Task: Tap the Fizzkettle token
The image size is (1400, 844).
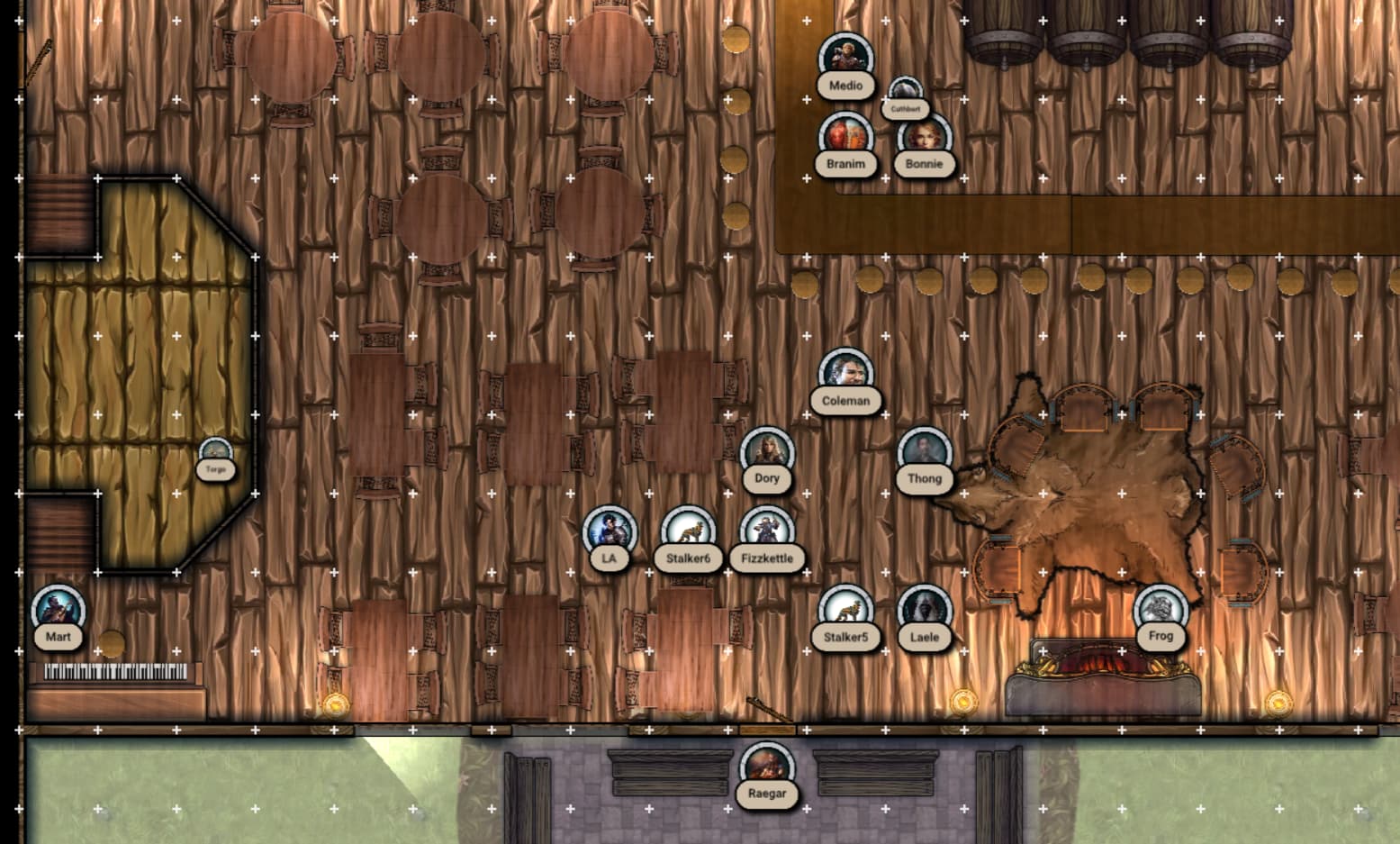Action: pyautogui.click(x=766, y=531)
